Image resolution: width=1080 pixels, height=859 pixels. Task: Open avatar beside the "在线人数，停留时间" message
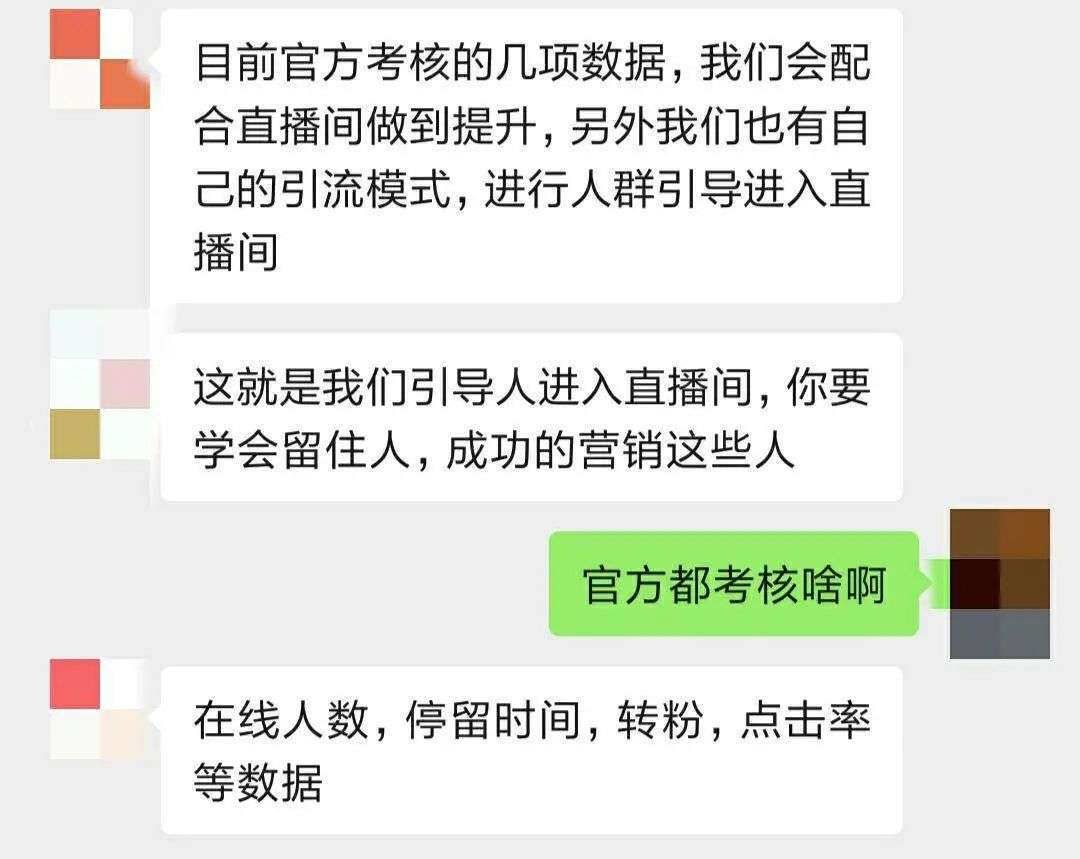pos(99,708)
